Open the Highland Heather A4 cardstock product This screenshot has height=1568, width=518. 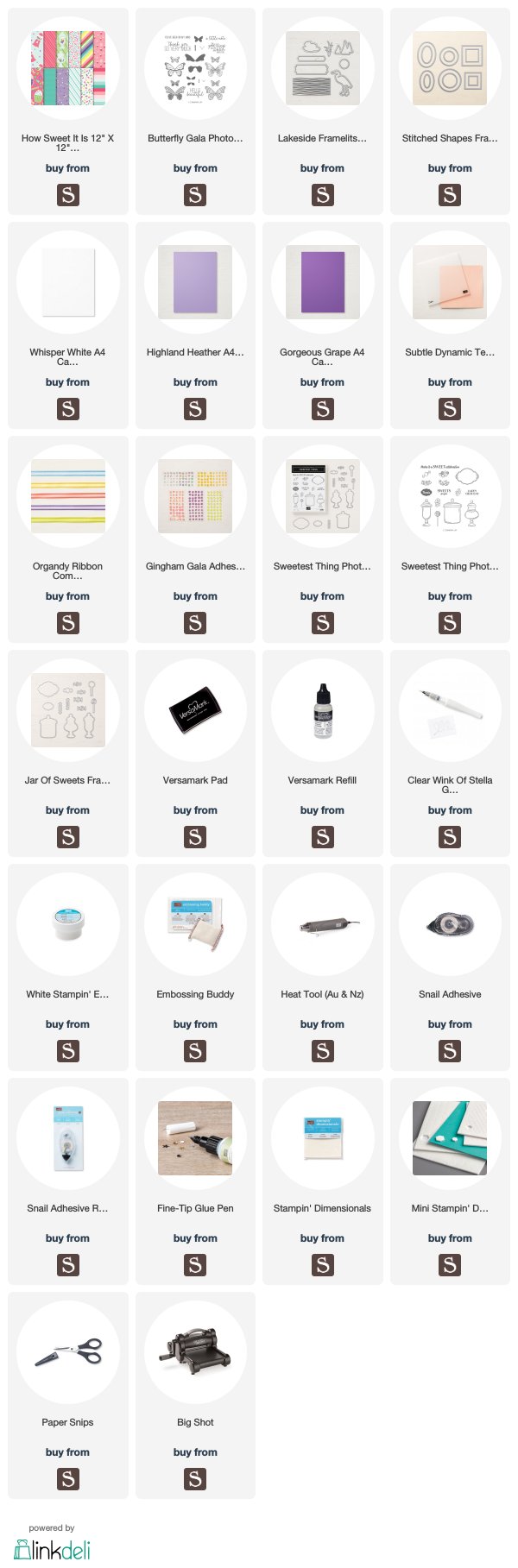(195, 282)
